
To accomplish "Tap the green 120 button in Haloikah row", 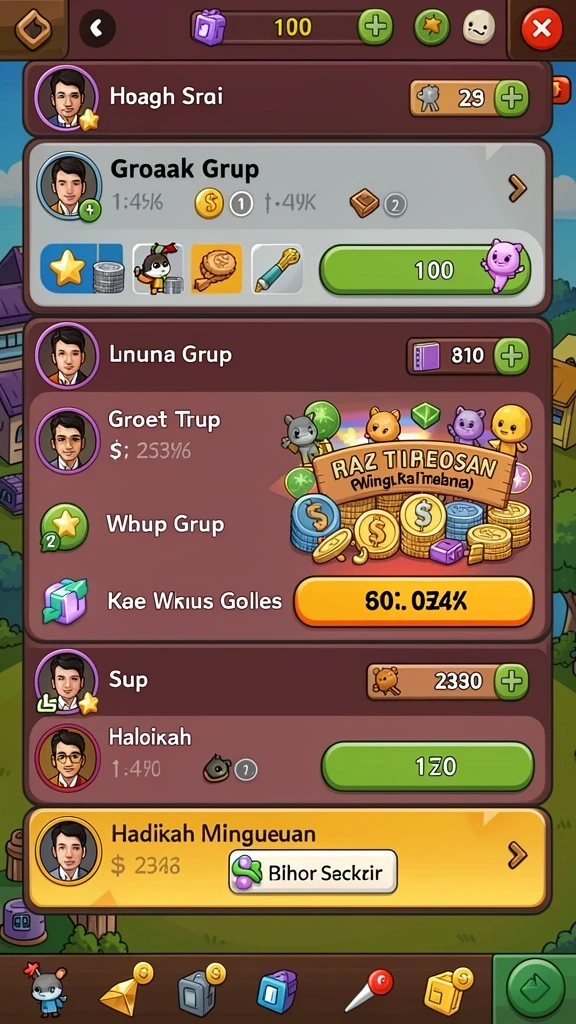I will coord(428,766).
